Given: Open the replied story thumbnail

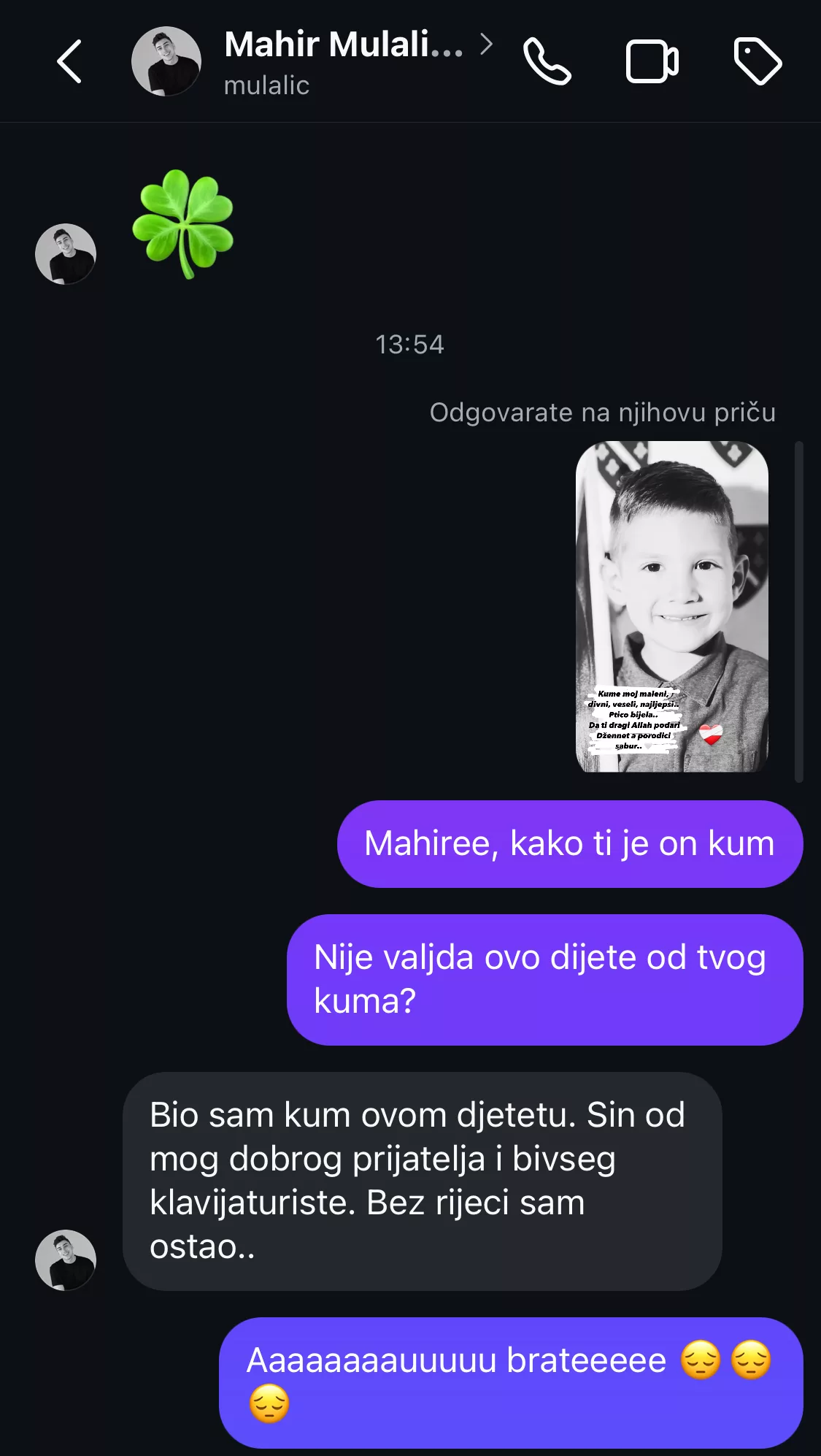Looking at the screenshot, I should pyautogui.click(x=671, y=606).
